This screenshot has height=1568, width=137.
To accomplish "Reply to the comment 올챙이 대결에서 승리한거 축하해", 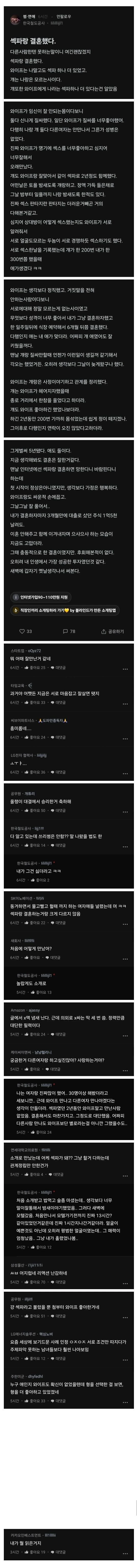I will 59,811.
